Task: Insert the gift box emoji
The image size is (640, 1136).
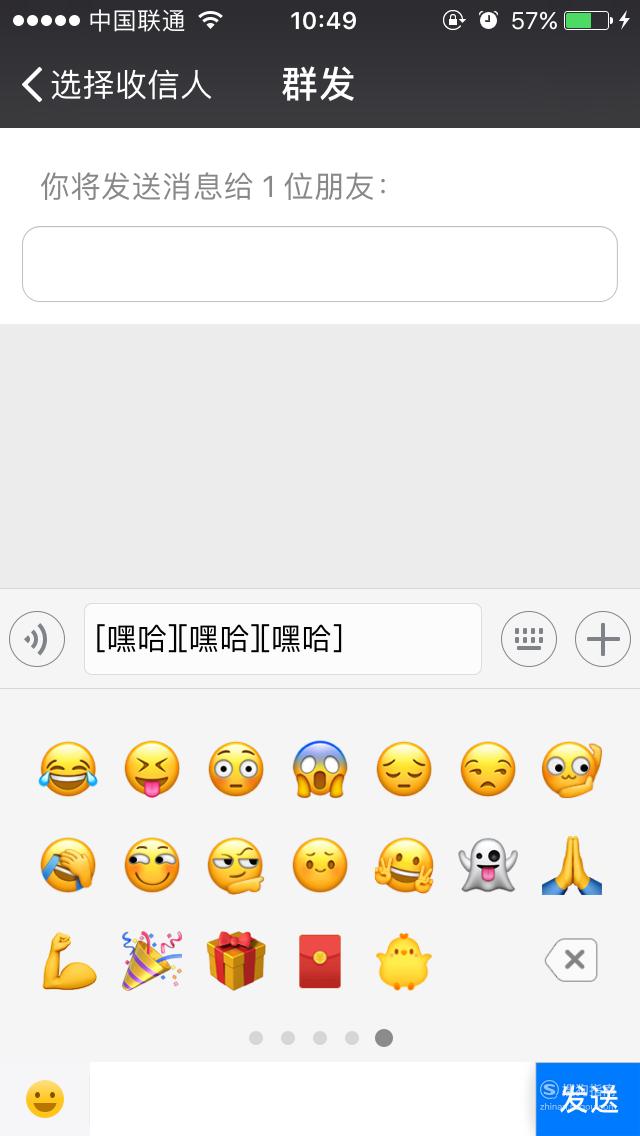Action: (x=236, y=961)
